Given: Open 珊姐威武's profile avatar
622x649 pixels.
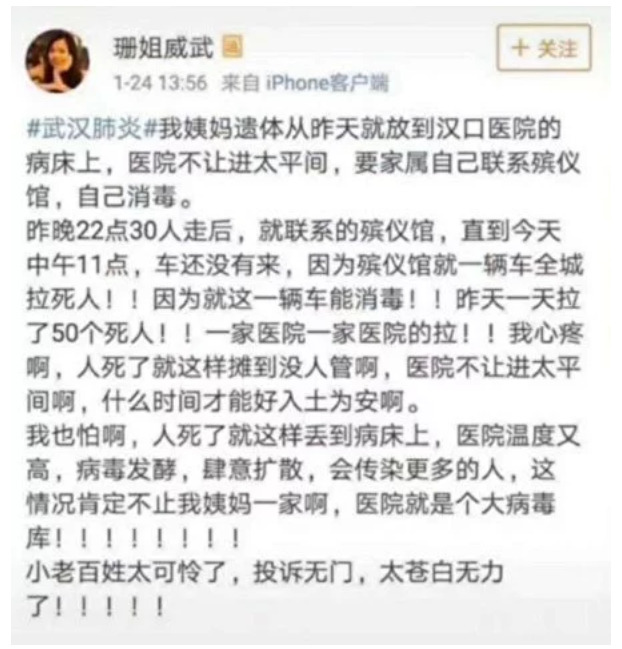Looking at the screenshot, I should (x=57, y=62).
